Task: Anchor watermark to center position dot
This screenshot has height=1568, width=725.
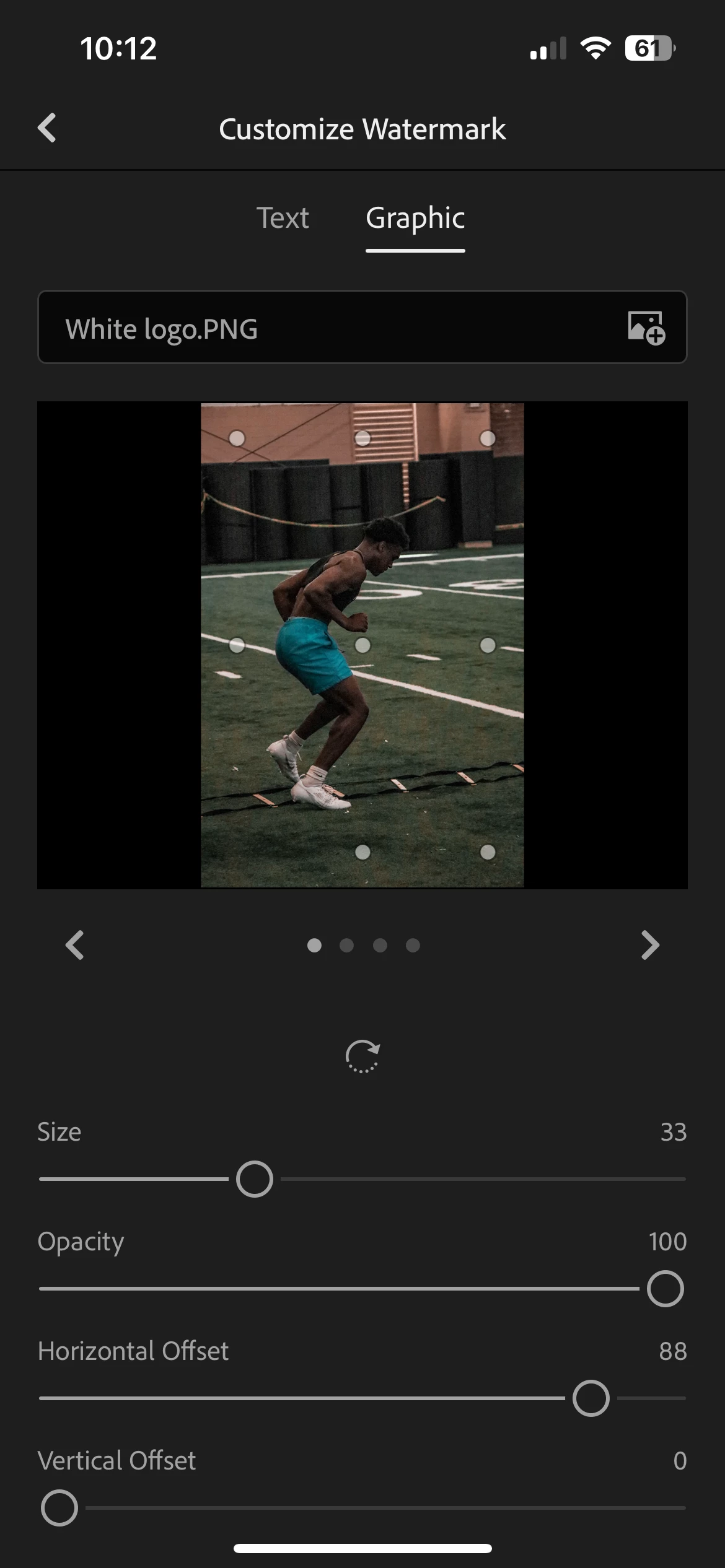Action: [x=362, y=645]
